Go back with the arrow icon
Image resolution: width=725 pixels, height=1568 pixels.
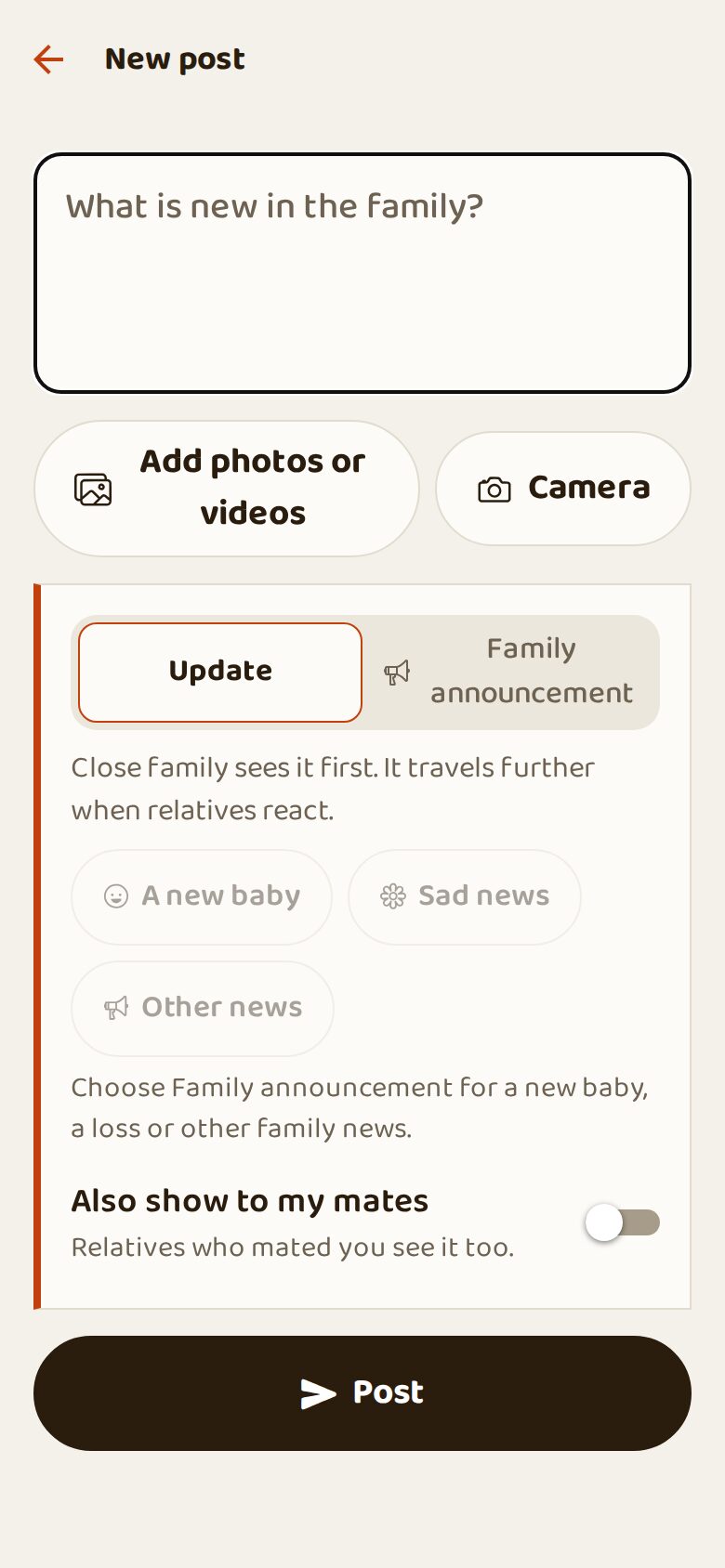pyautogui.click(x=48, y=59)
